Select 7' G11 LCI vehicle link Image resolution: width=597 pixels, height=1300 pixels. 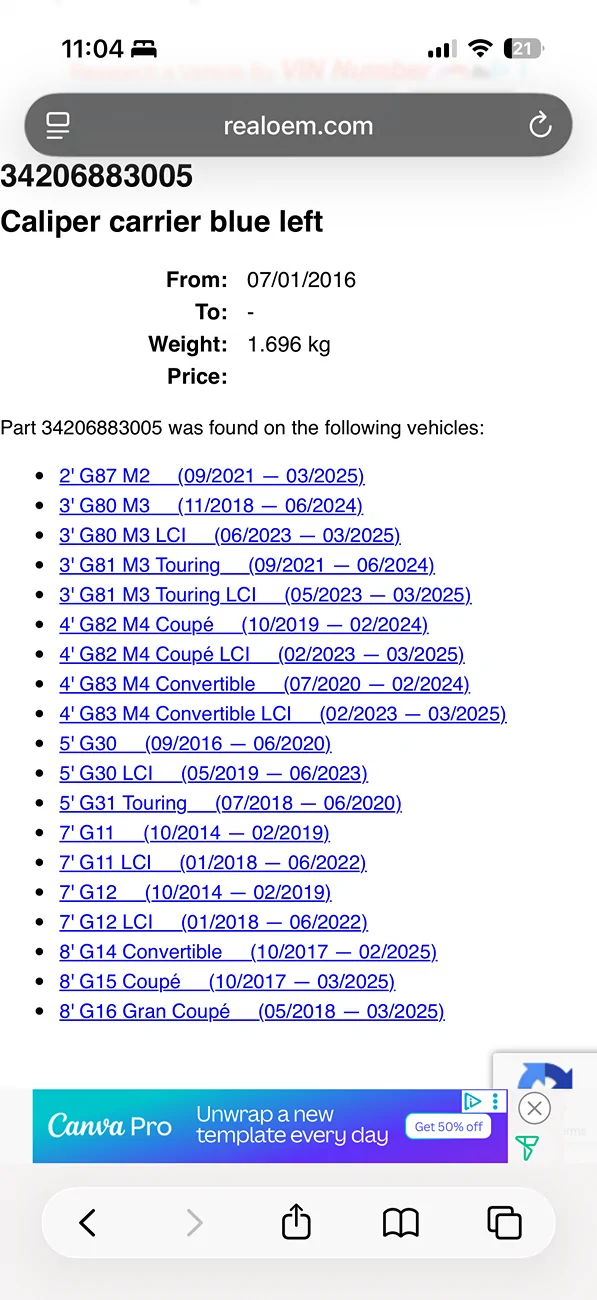pos(213,863)
